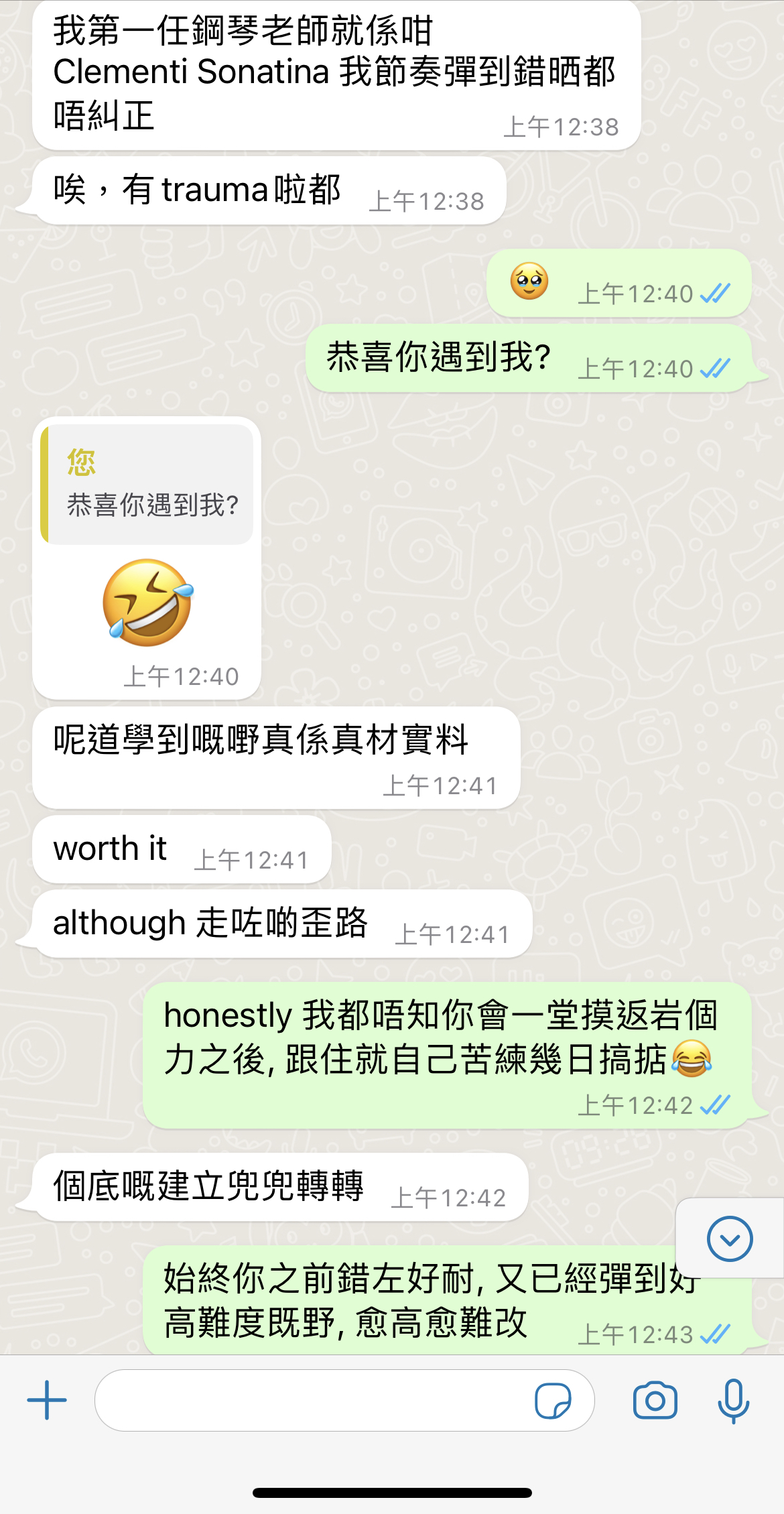
Task: Tap quoted reply "恭喜你遇到我?" to jump to original
Action: pos(147,484)
